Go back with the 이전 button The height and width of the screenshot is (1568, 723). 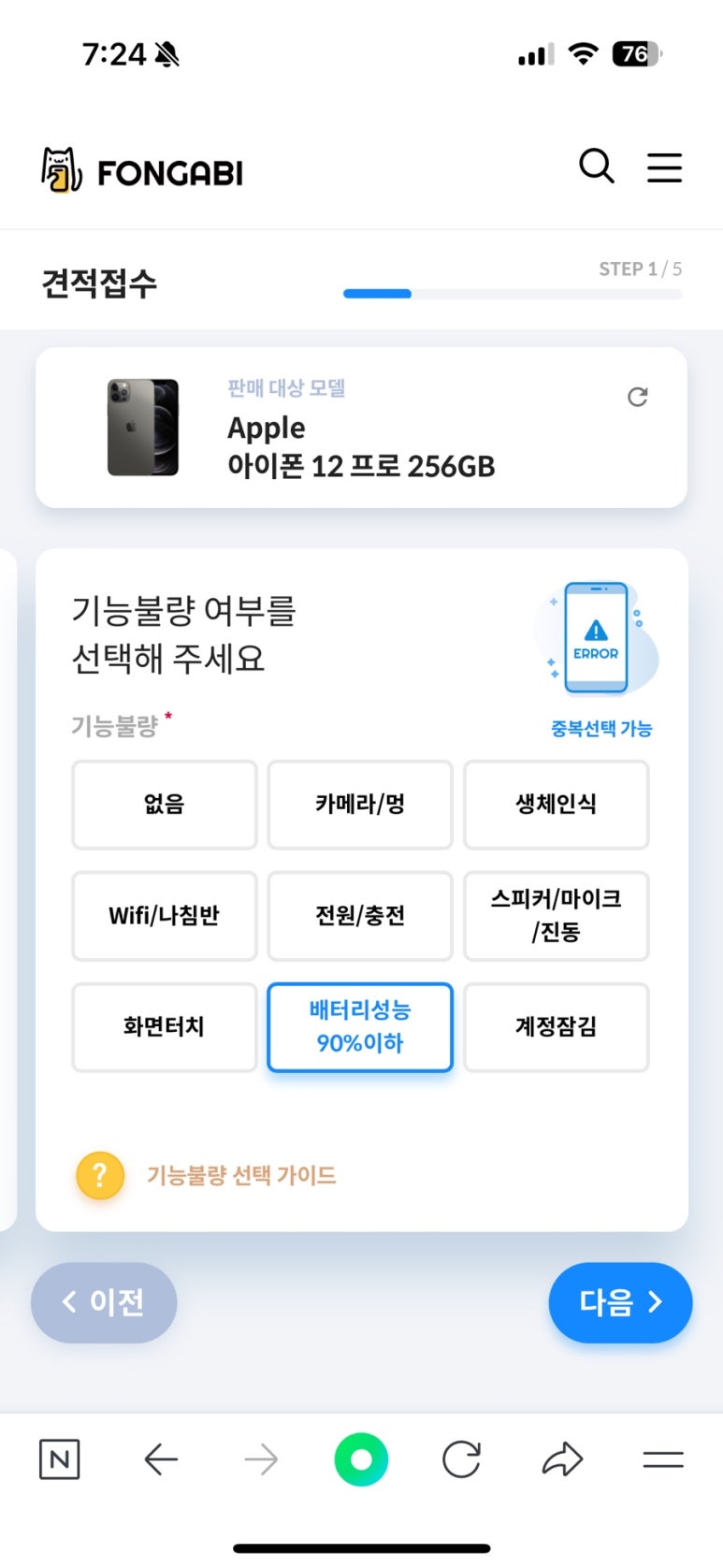[x=104, y=1302]
